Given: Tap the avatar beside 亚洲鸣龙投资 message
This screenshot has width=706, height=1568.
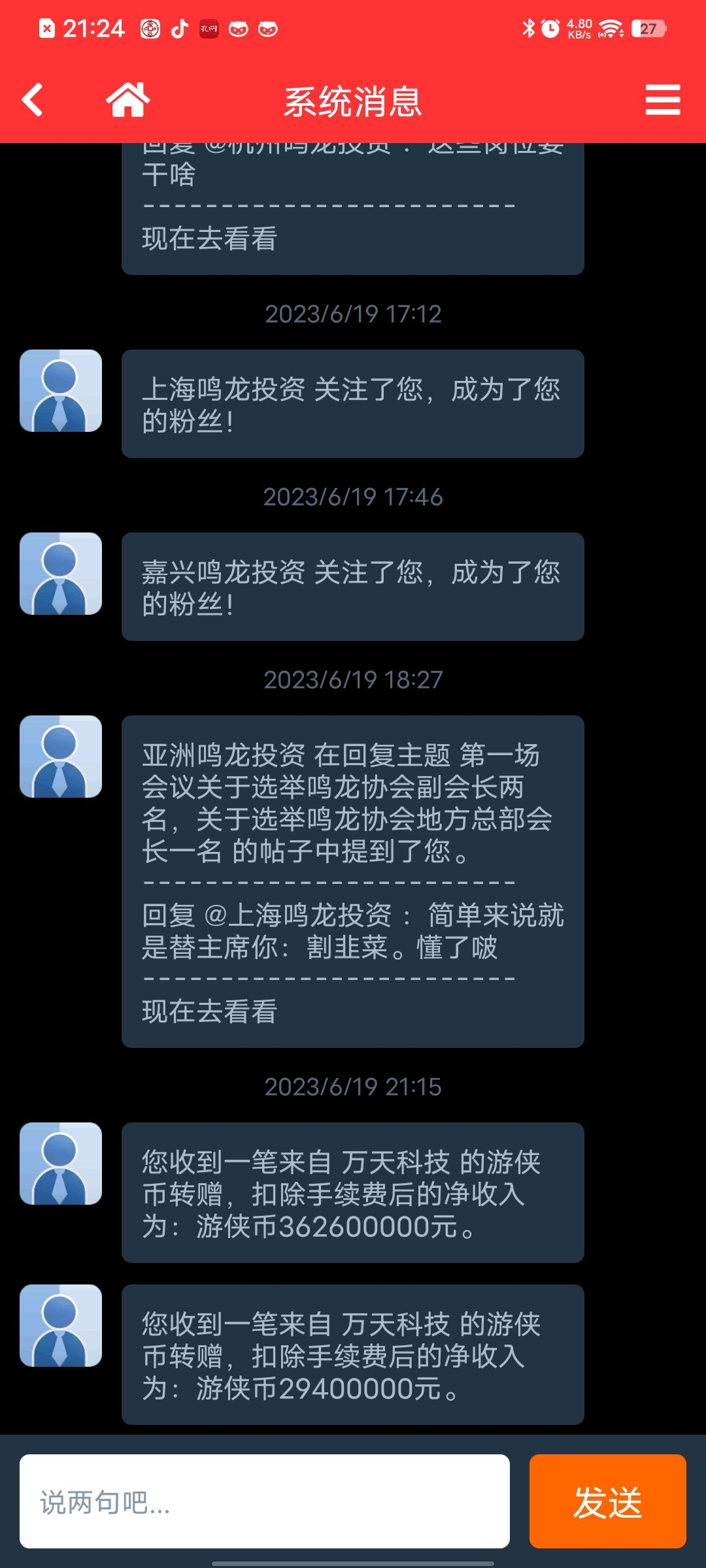Looking at the screenshot, I should (x=61, y=757).
